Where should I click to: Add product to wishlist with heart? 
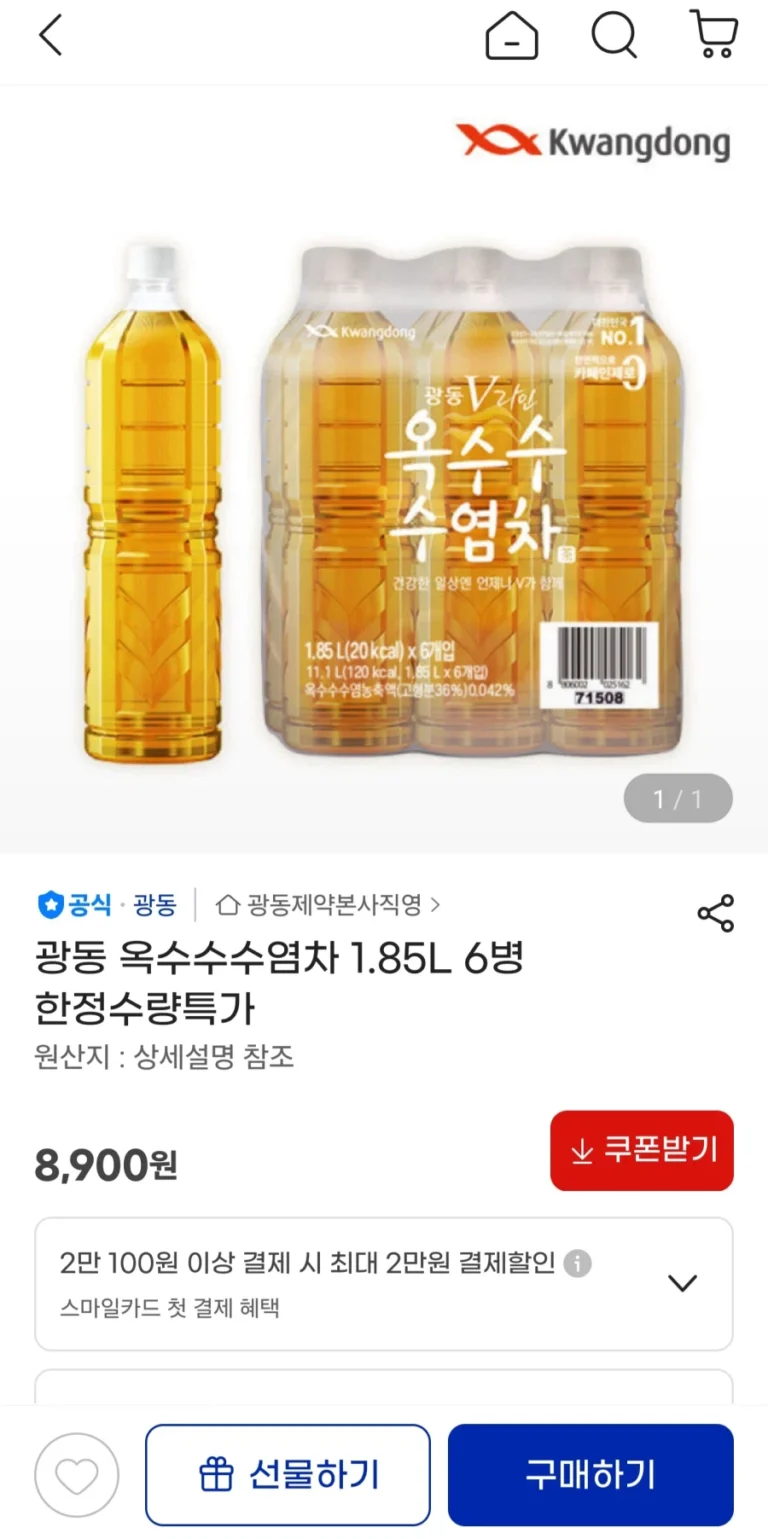coord(76,1475)
